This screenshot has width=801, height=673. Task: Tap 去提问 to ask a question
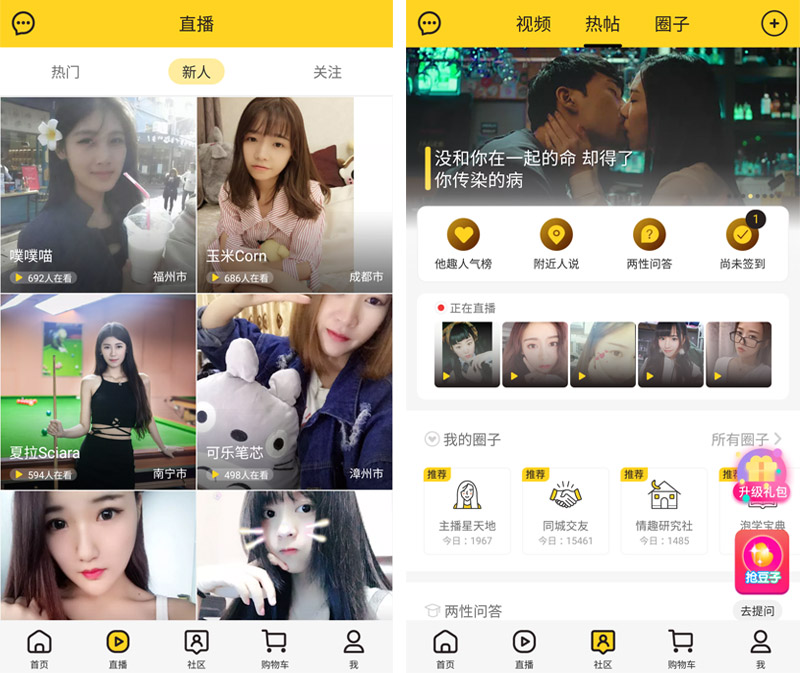coord(757,611)
